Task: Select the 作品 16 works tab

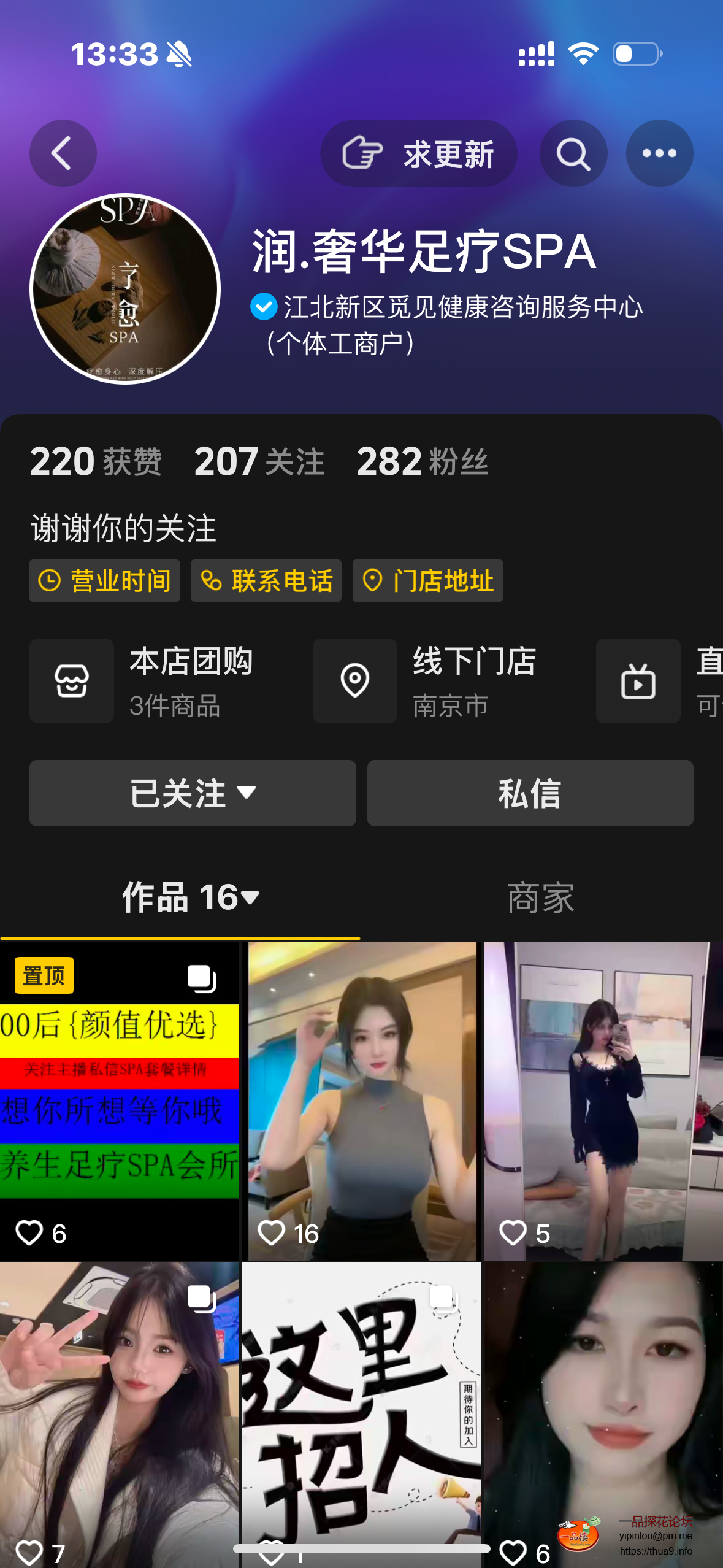Action: click(x=190, y=897)
